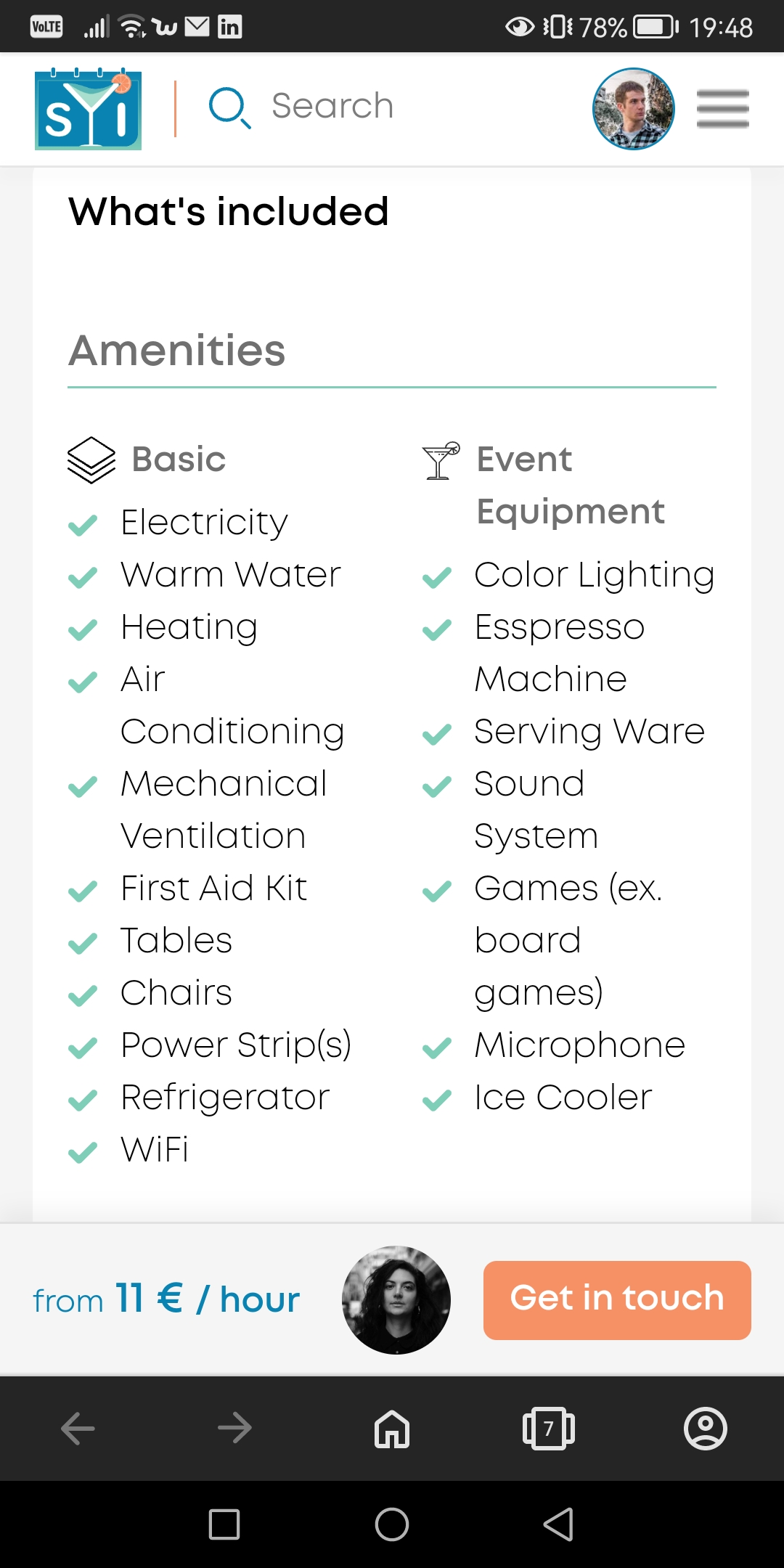The width and height of the screenshot is (784, 1568).
Task: Open system recent apps
Action: click(x=224, y=1524)
